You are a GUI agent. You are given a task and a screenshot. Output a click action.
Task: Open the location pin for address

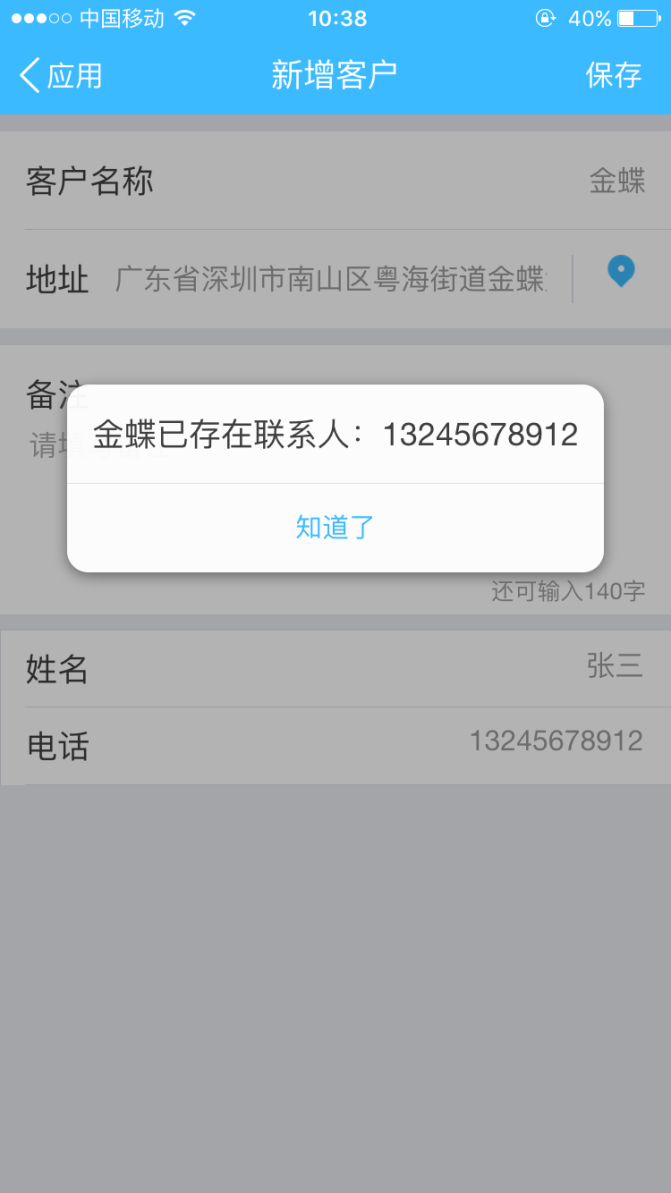tap(621, 271)
